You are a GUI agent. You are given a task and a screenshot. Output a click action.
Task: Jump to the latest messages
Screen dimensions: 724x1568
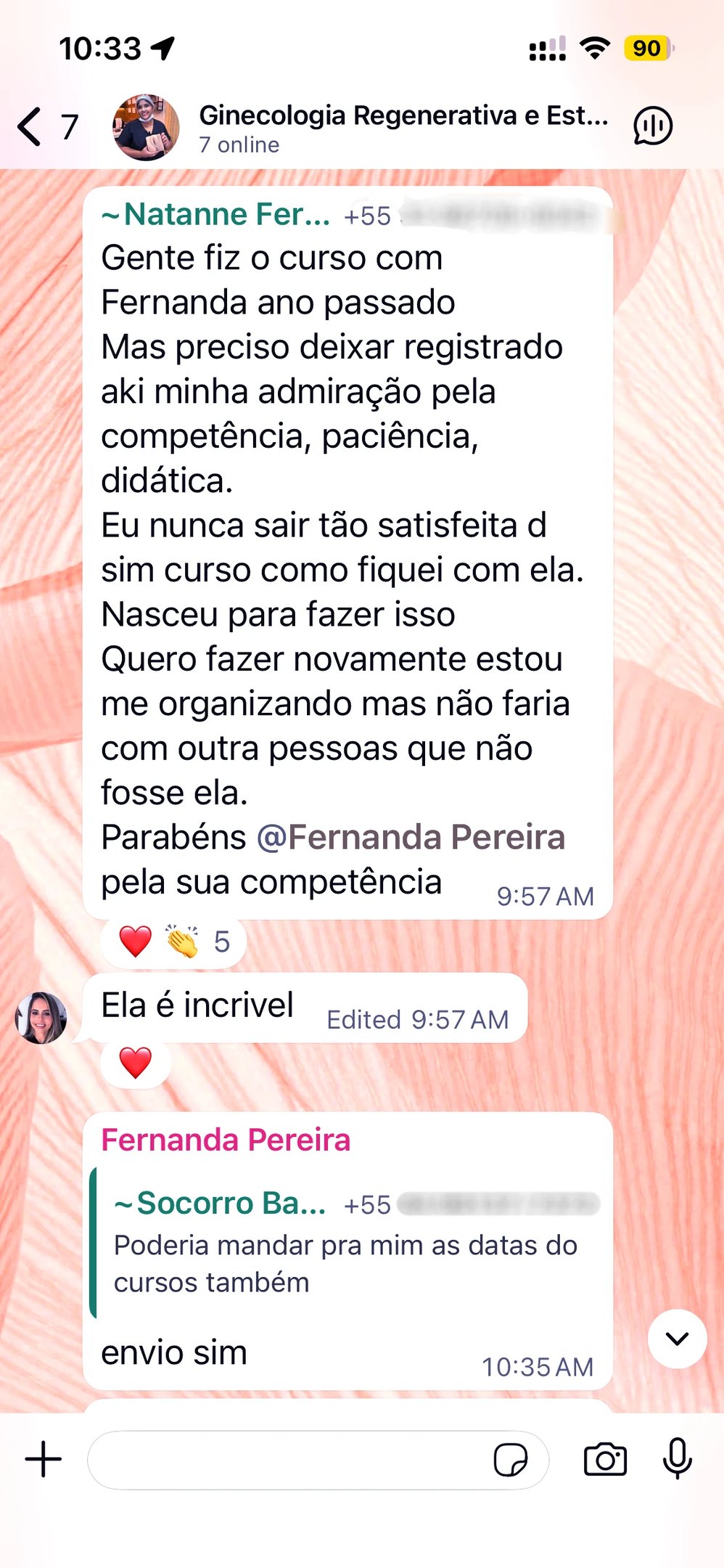pos(677,1339)
